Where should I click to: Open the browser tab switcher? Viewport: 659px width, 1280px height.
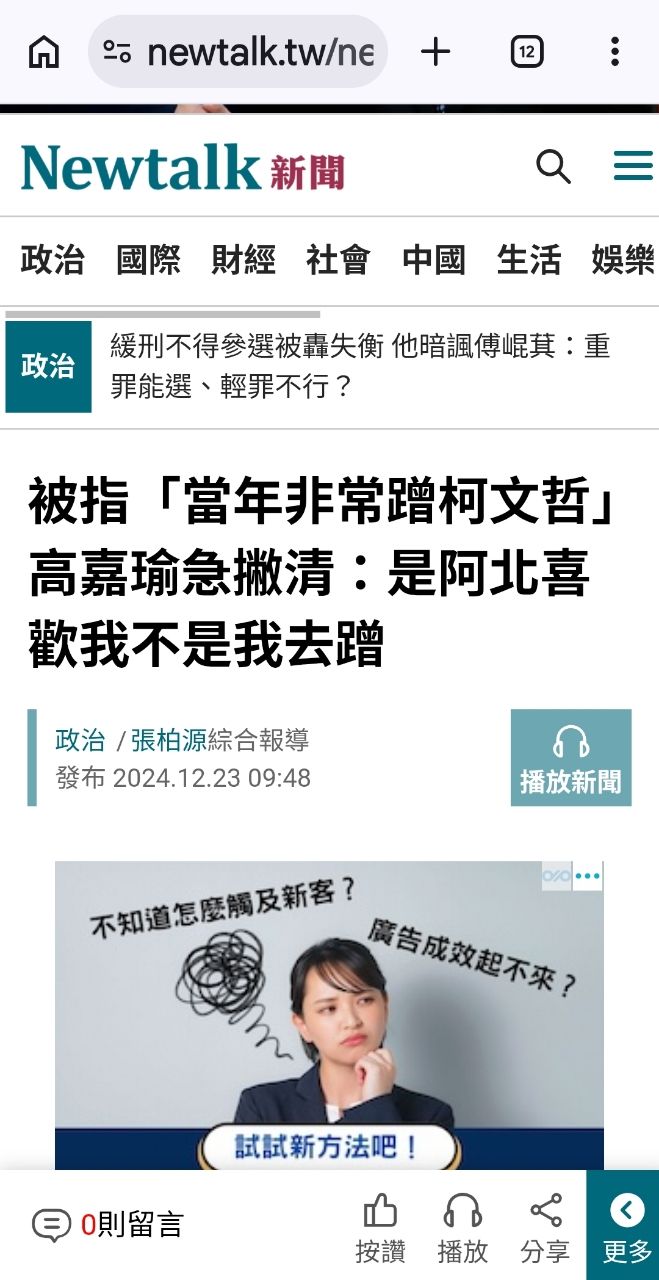click(526, 51)
